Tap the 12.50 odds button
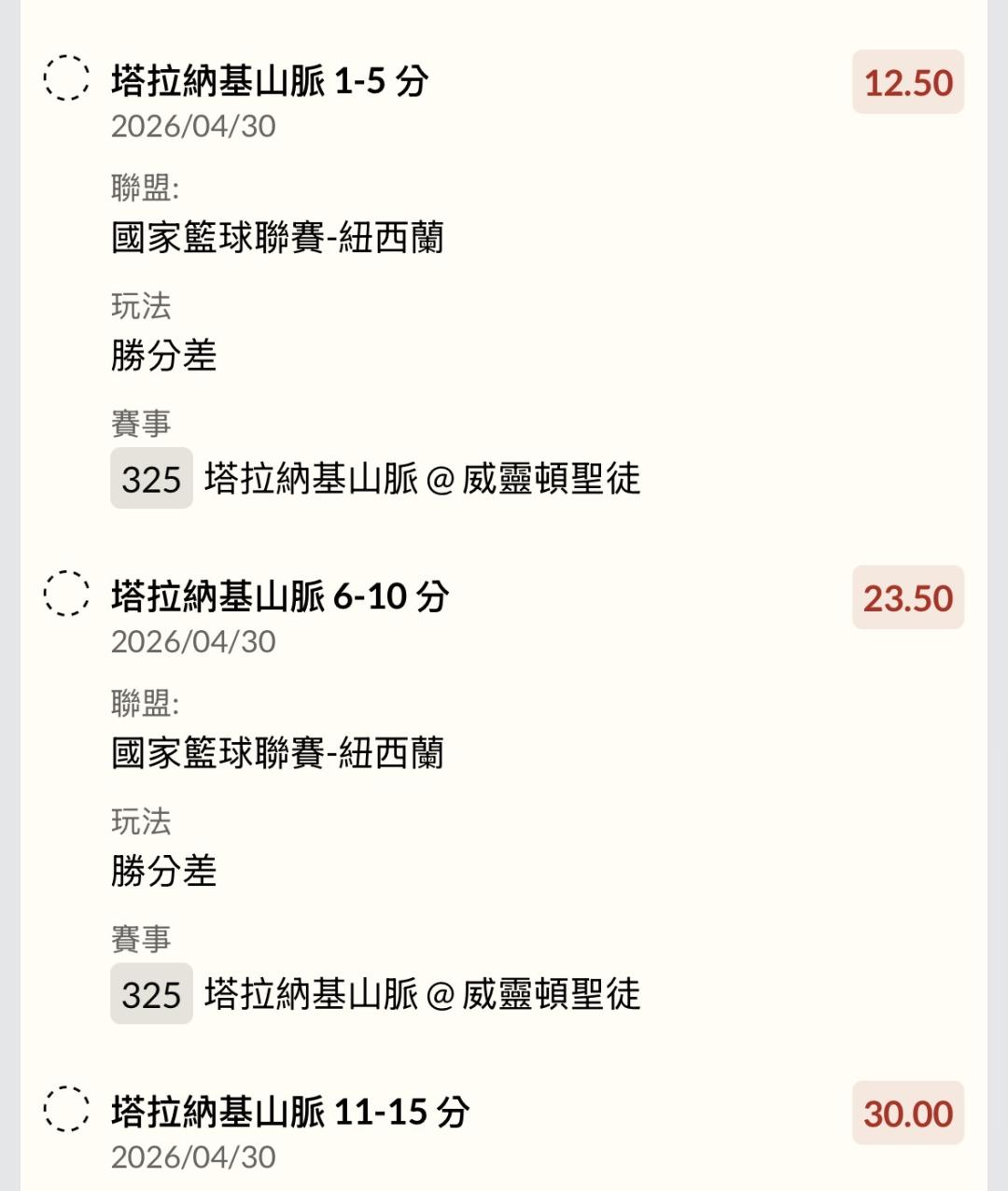 coord(907,82)
